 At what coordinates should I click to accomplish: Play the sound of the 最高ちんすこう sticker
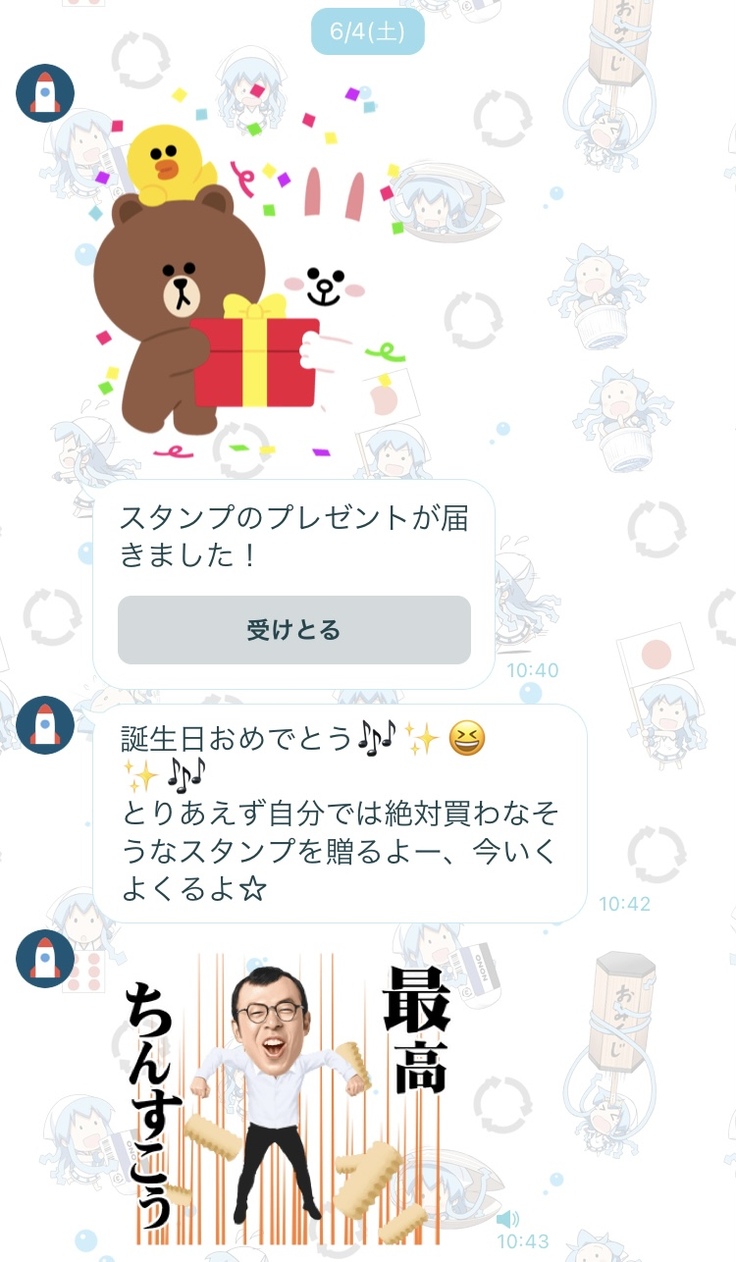click(508, 1218)
